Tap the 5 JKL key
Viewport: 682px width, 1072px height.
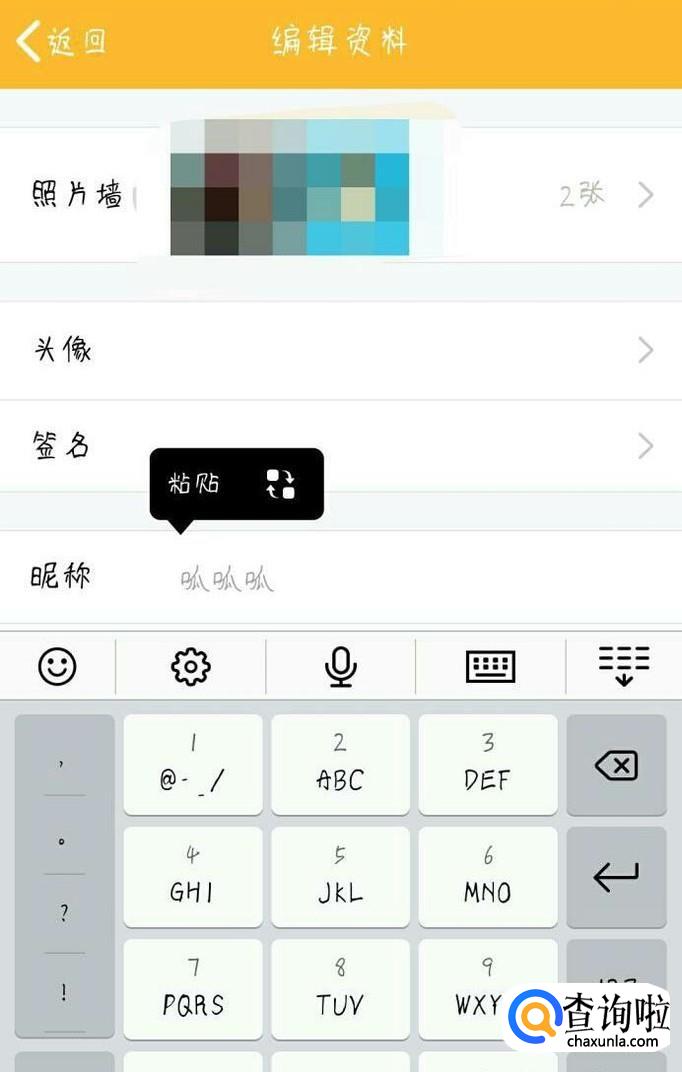340,877
